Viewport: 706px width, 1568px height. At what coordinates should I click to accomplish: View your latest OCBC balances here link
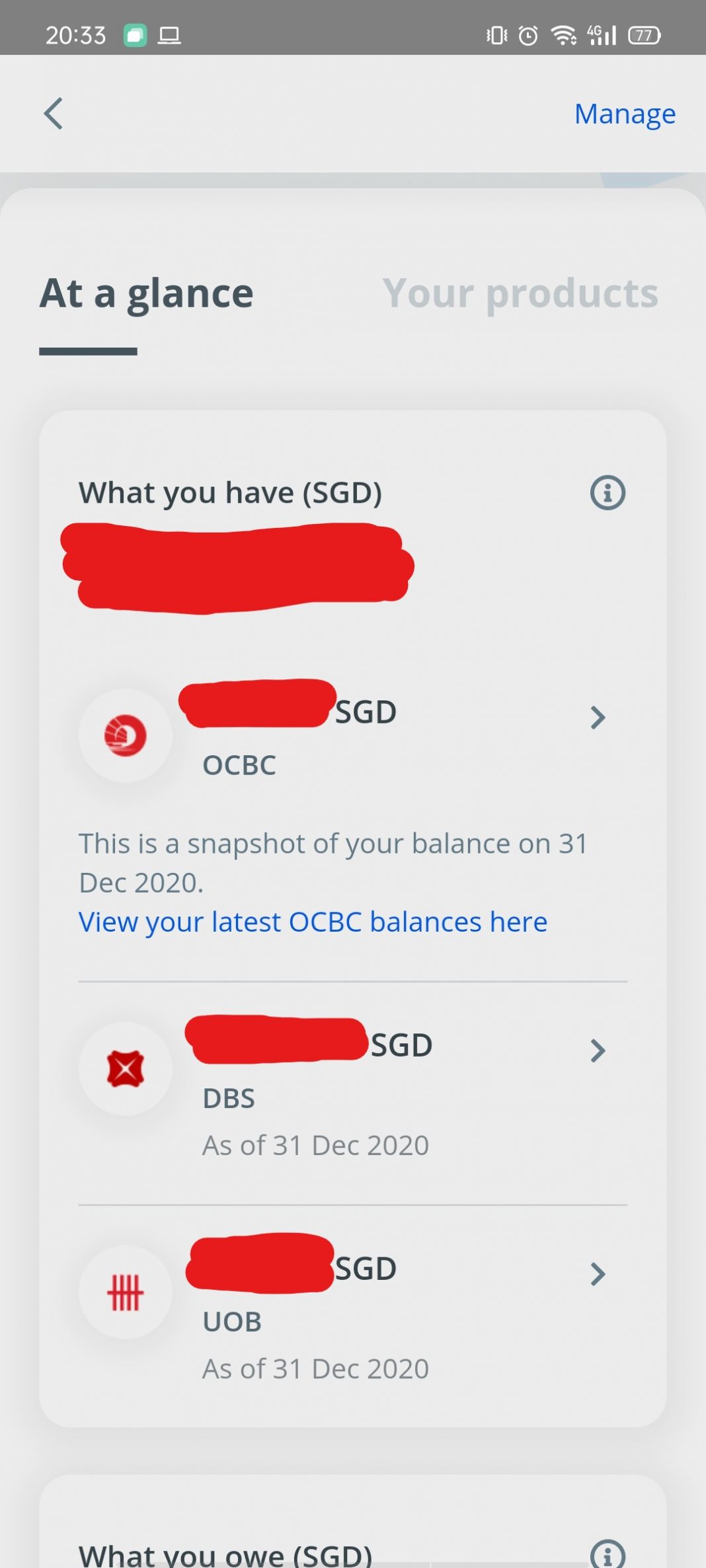point(313,922)
